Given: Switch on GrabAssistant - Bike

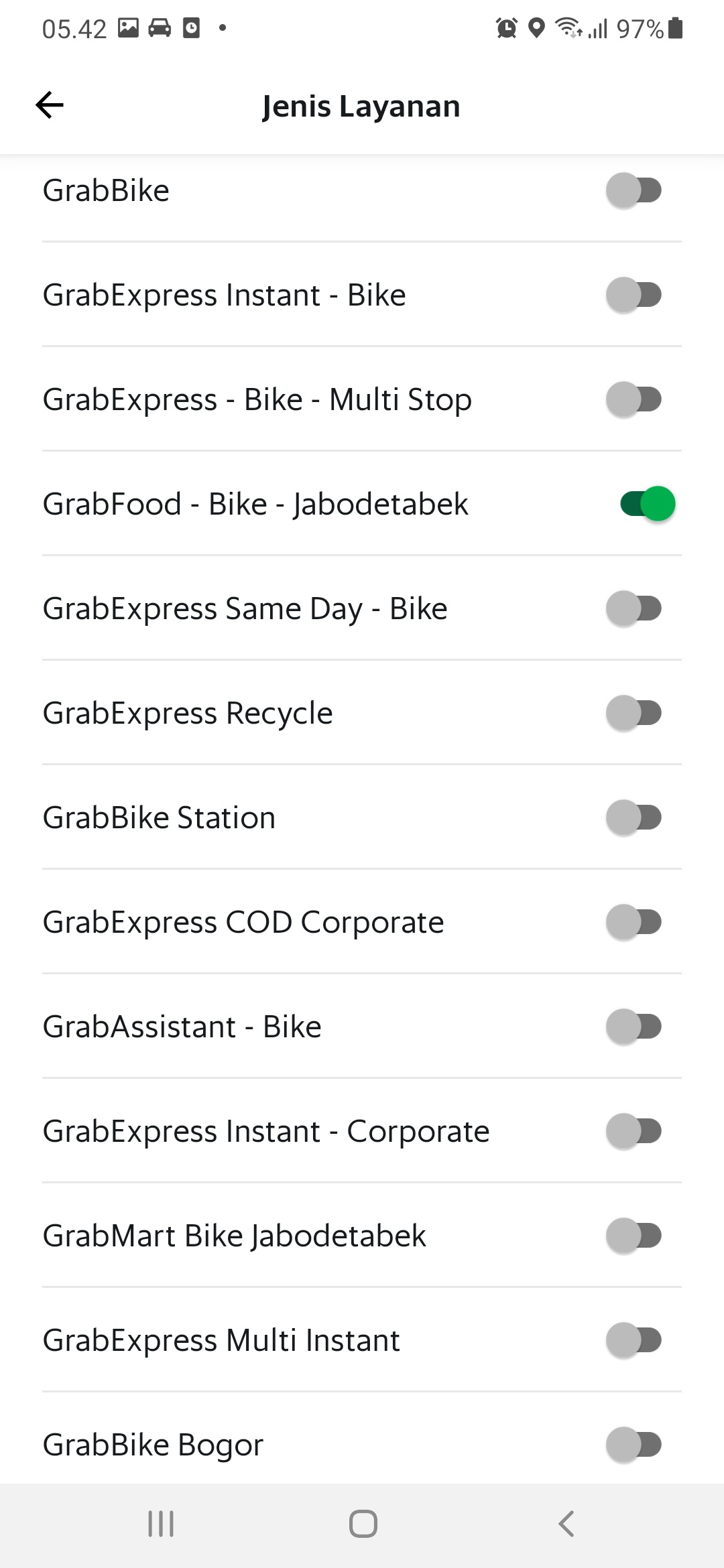Looking at the screenshot, I should coord(634,1027).
